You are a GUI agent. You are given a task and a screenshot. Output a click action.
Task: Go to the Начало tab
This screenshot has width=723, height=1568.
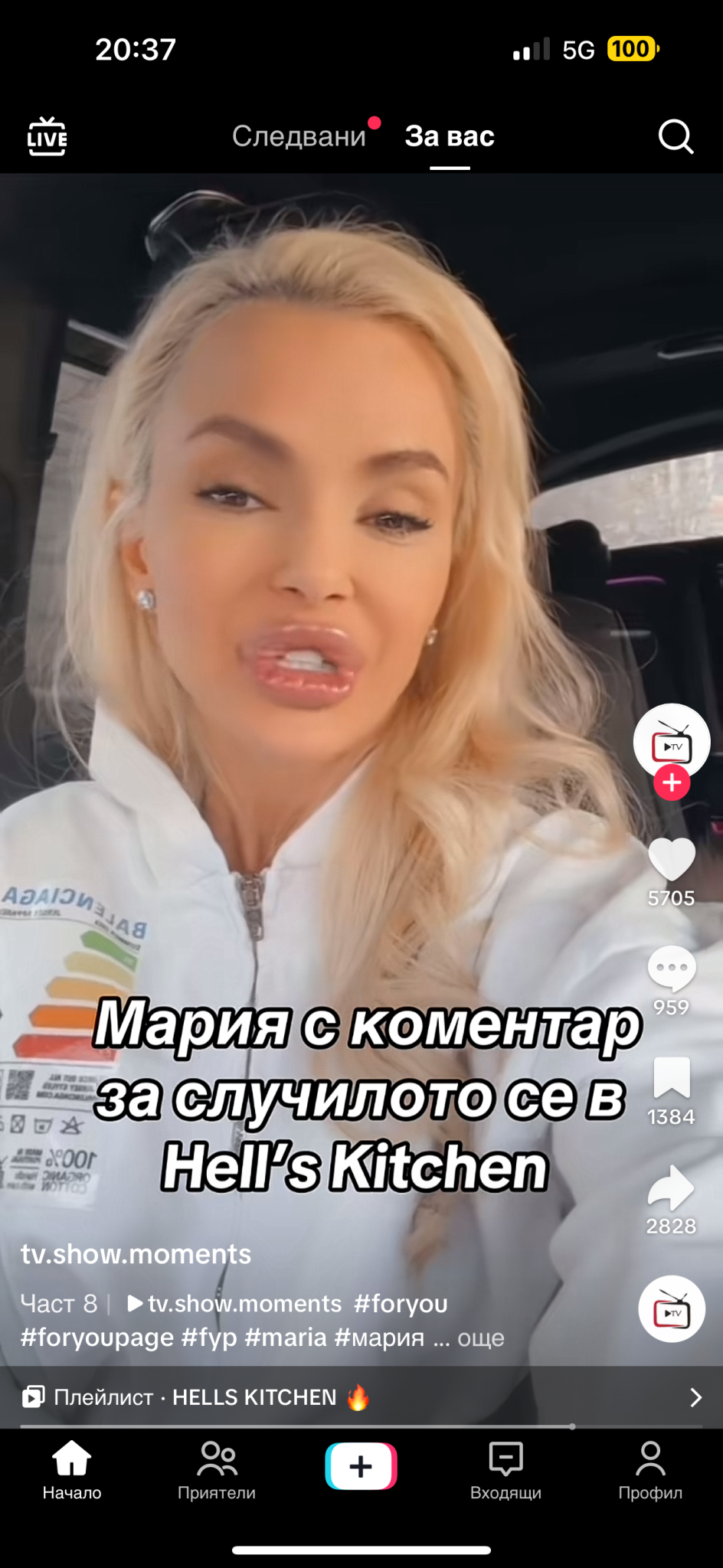[x=72, y=1468]
